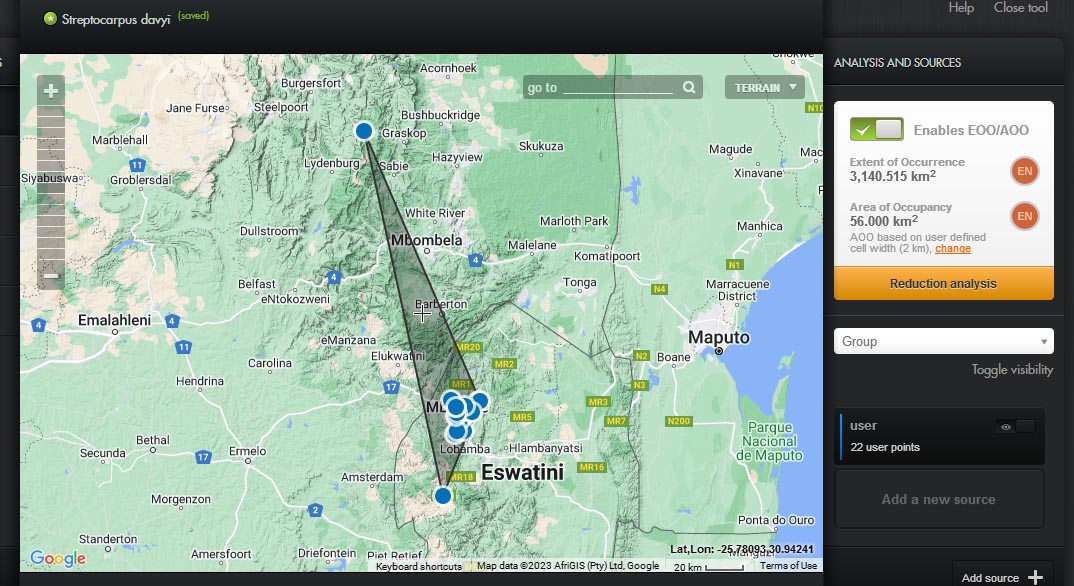Image resolution: width=1074 pixels, height=586 pixels.
Task: Zoom in on the map
Action: coord(51,91)
